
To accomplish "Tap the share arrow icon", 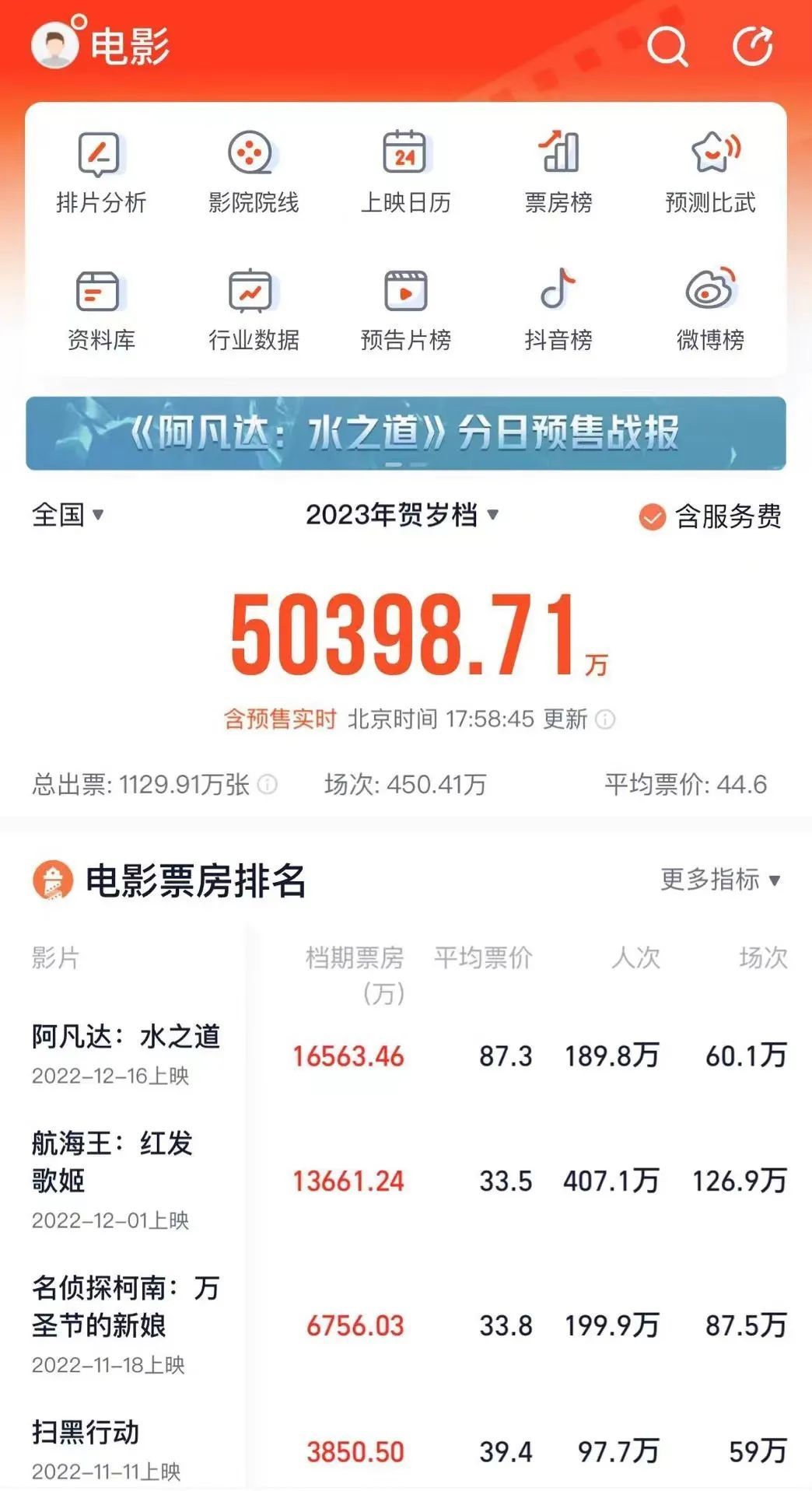I will click(x=753, y=45).
